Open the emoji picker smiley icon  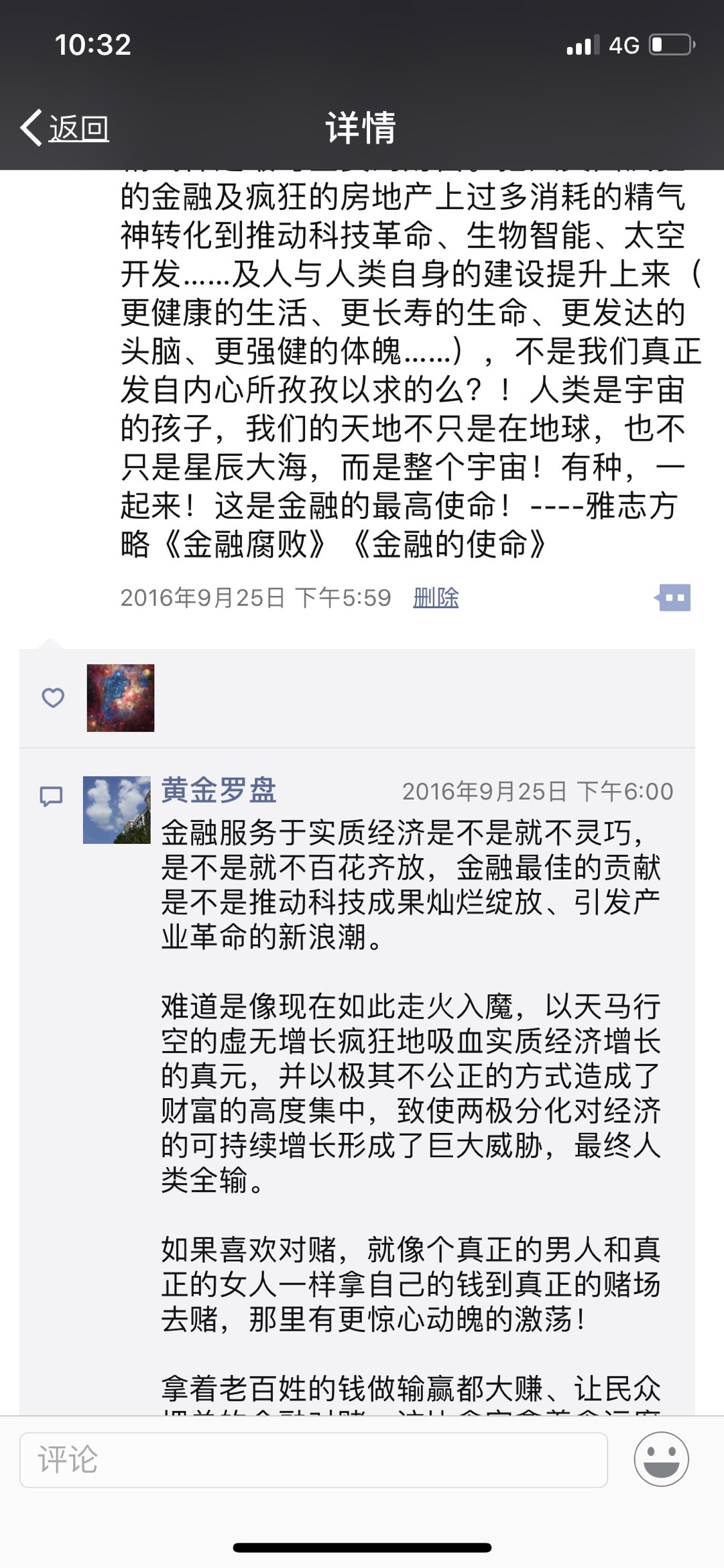coord(661,1459)
